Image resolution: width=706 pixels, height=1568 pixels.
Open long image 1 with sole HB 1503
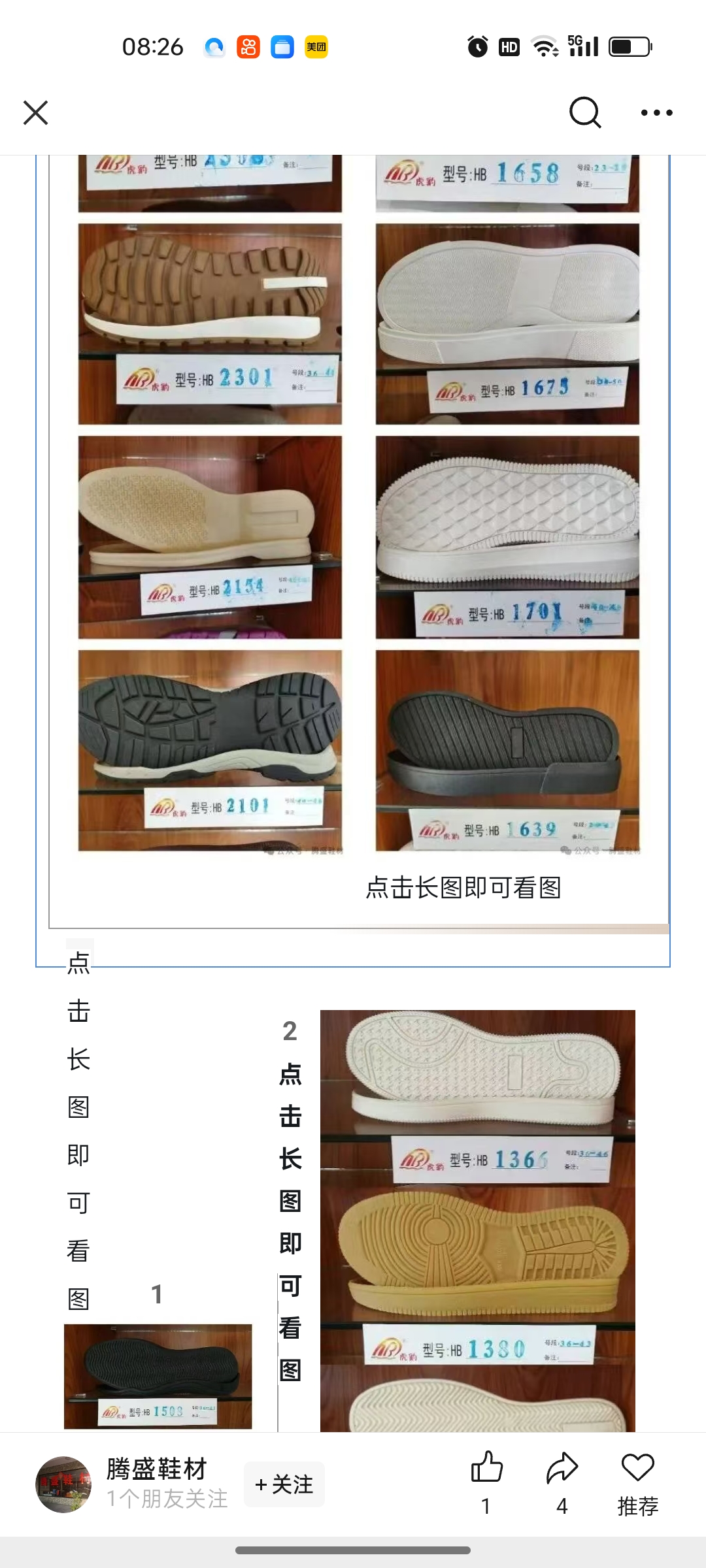point(158,1375)
